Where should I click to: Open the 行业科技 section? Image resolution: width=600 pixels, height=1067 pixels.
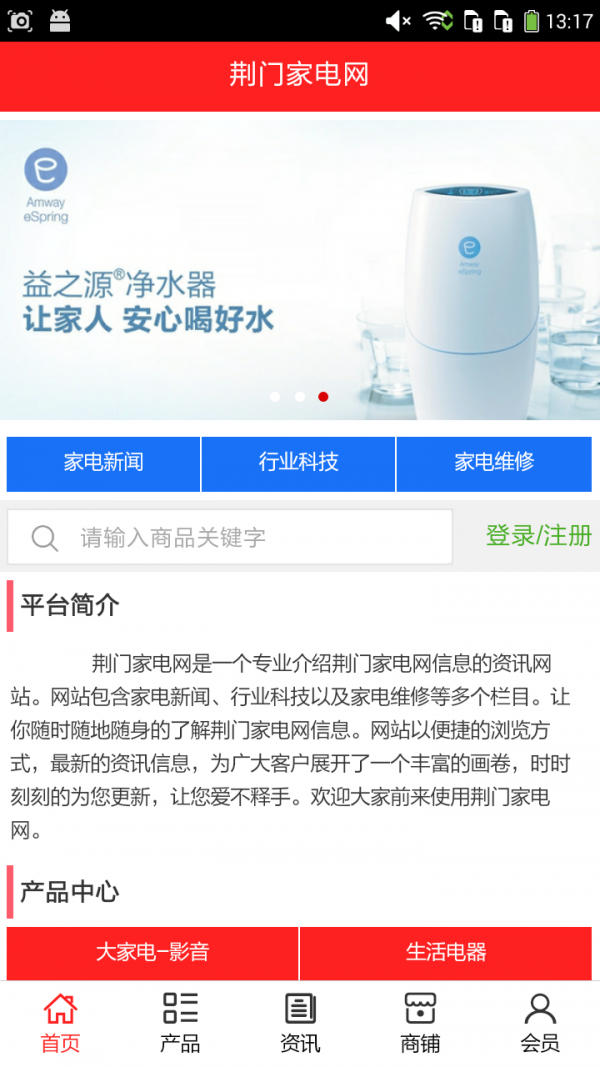pos(298,463)
